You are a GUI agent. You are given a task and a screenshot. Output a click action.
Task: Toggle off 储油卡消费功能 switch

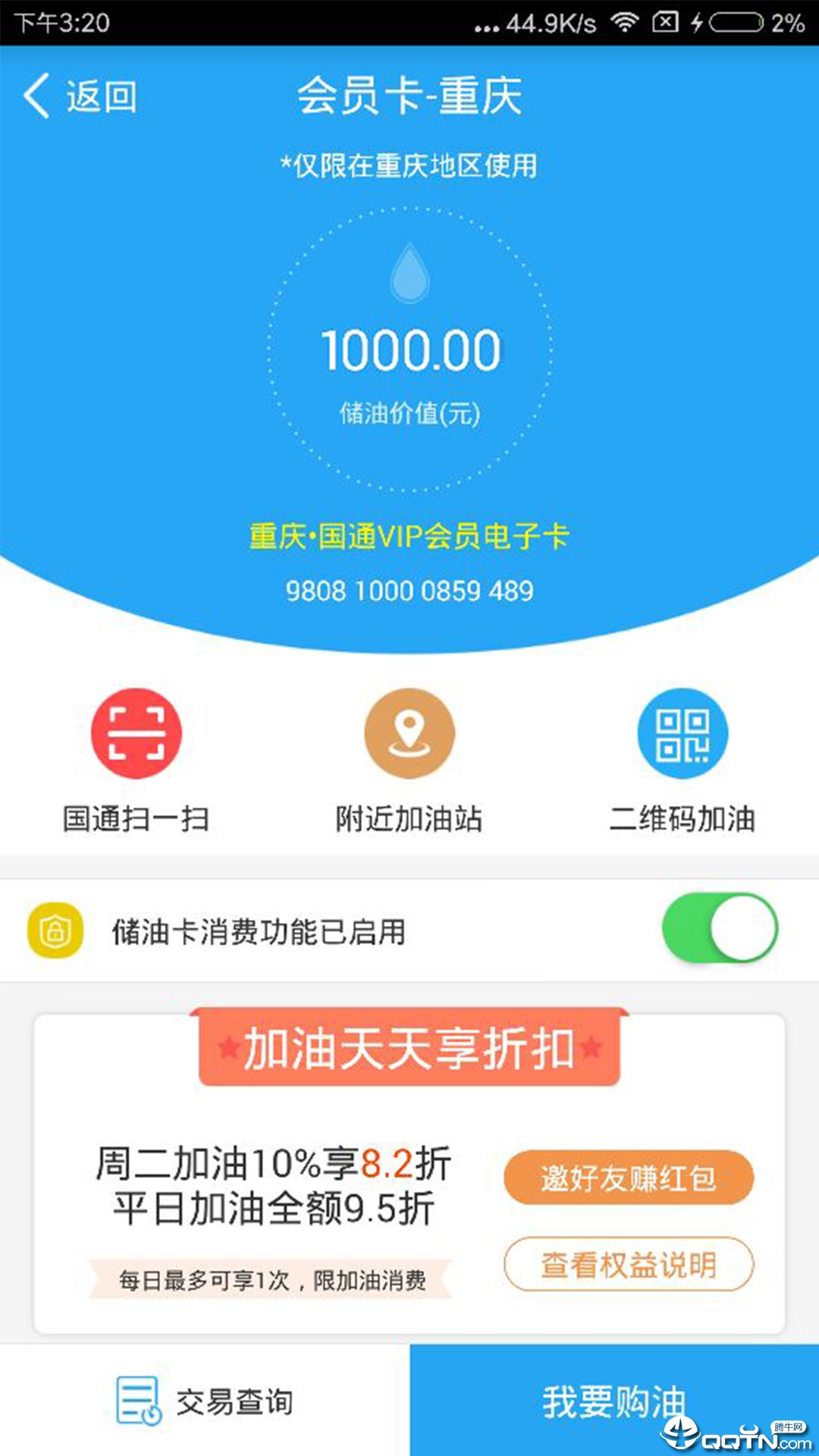[x=719, y=928]
